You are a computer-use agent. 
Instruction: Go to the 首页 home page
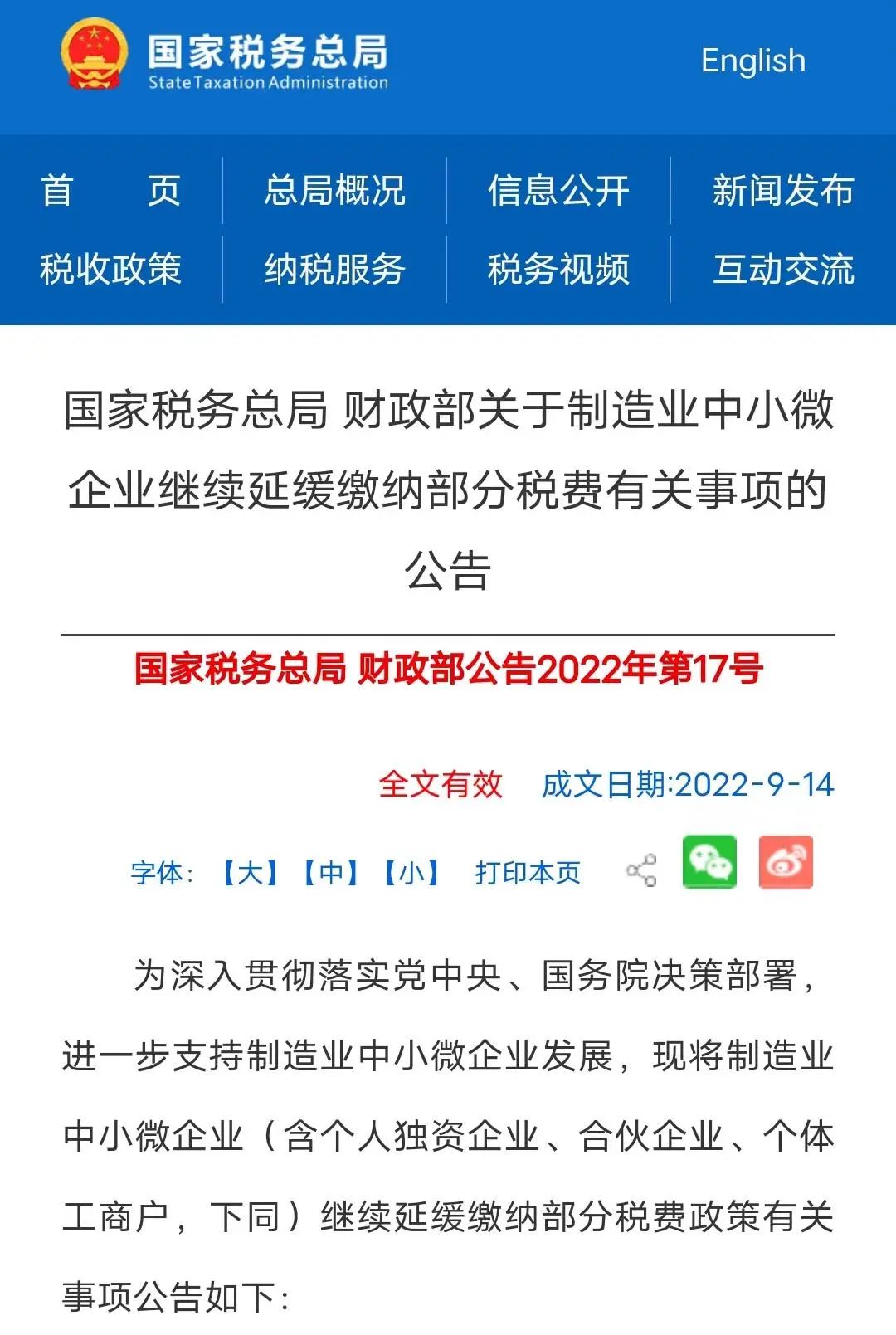(110, 190)
